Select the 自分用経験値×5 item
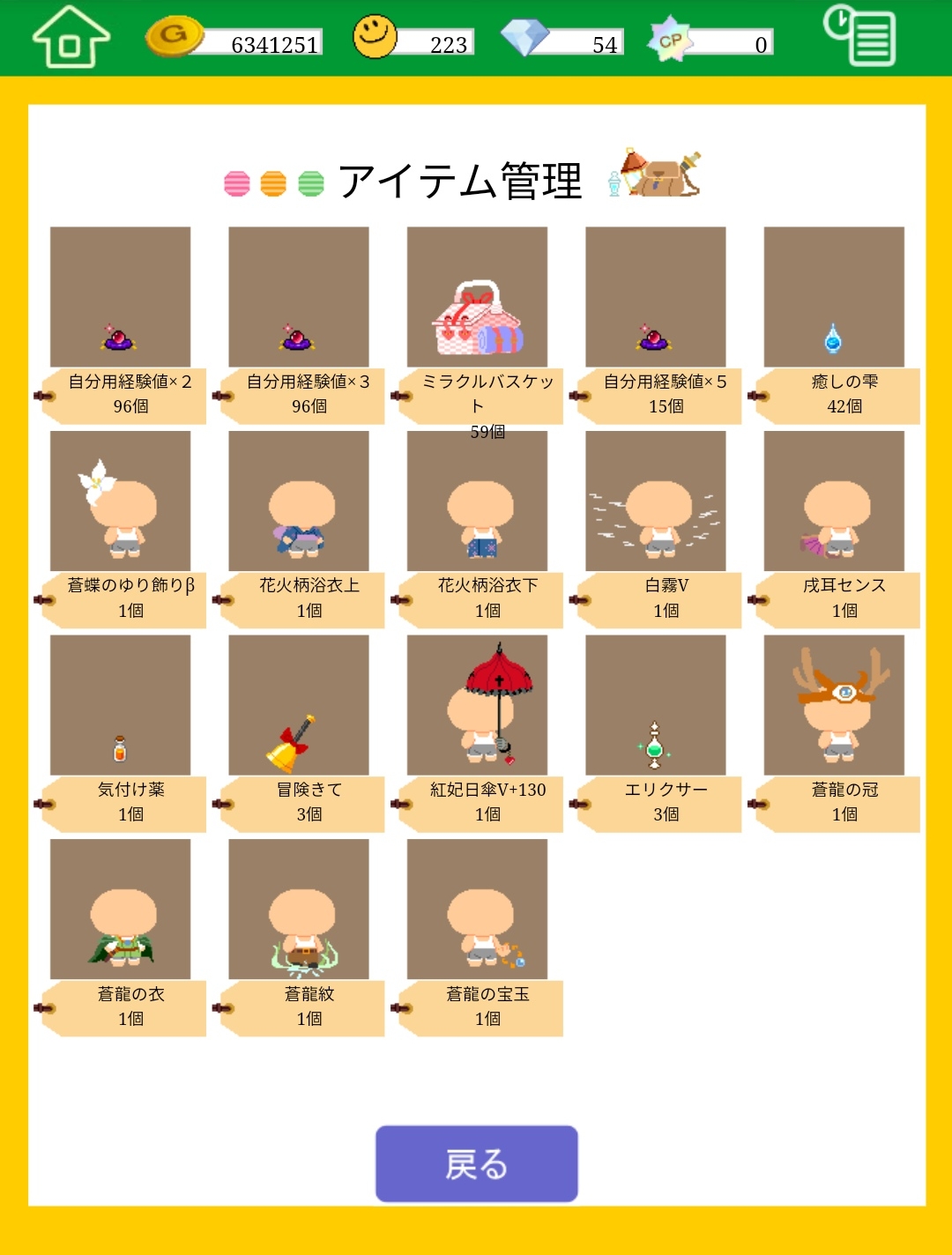 point(656,297)
